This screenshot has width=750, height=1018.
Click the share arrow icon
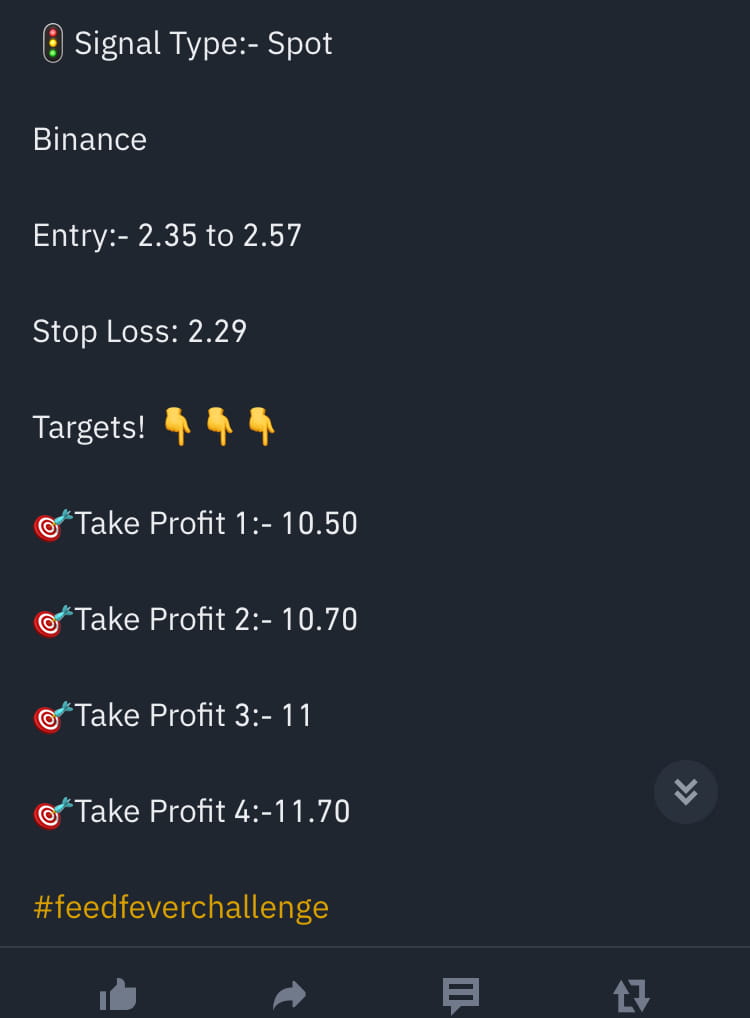[289, 995]
